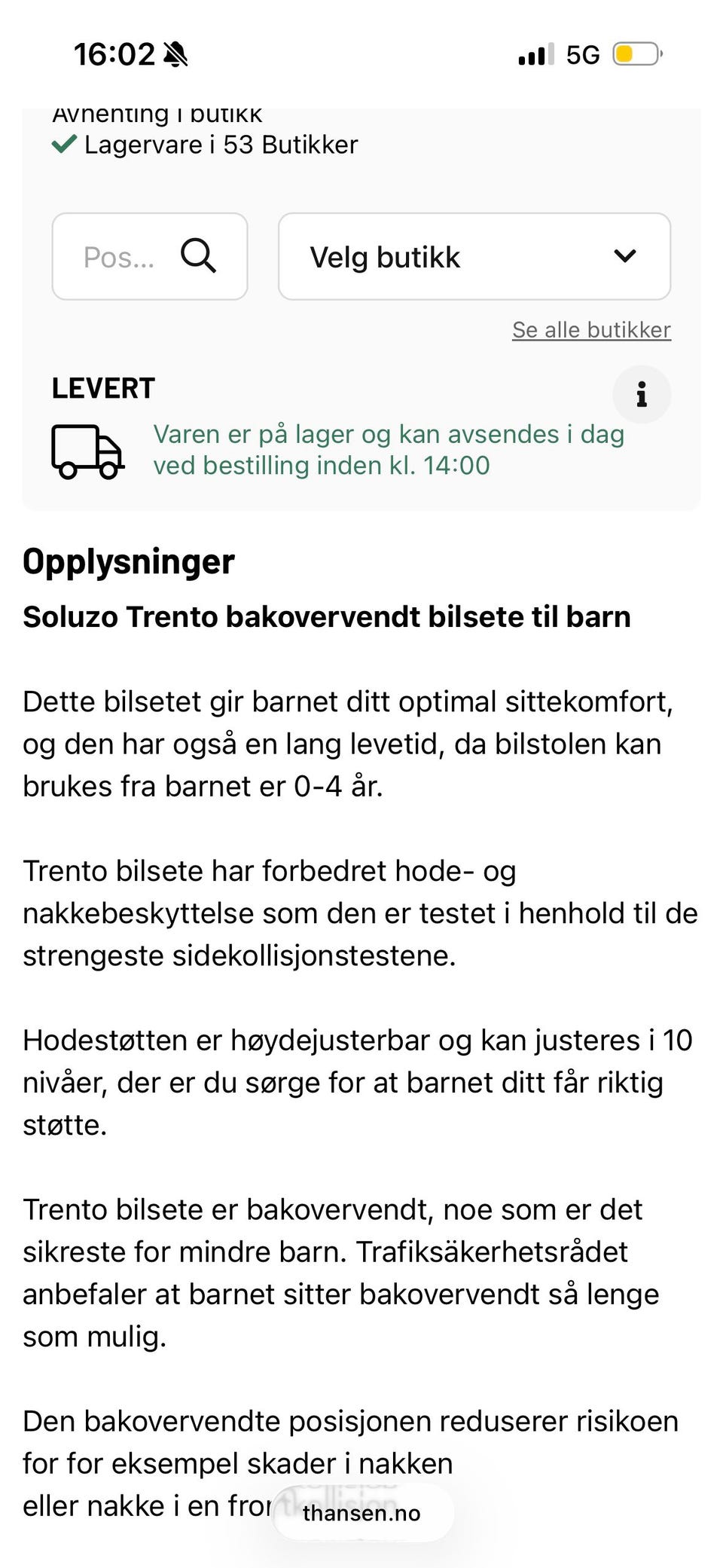Toggle delivery information visibility via the i badge
Screen dimensions: 723x1568
coord(642,393)
